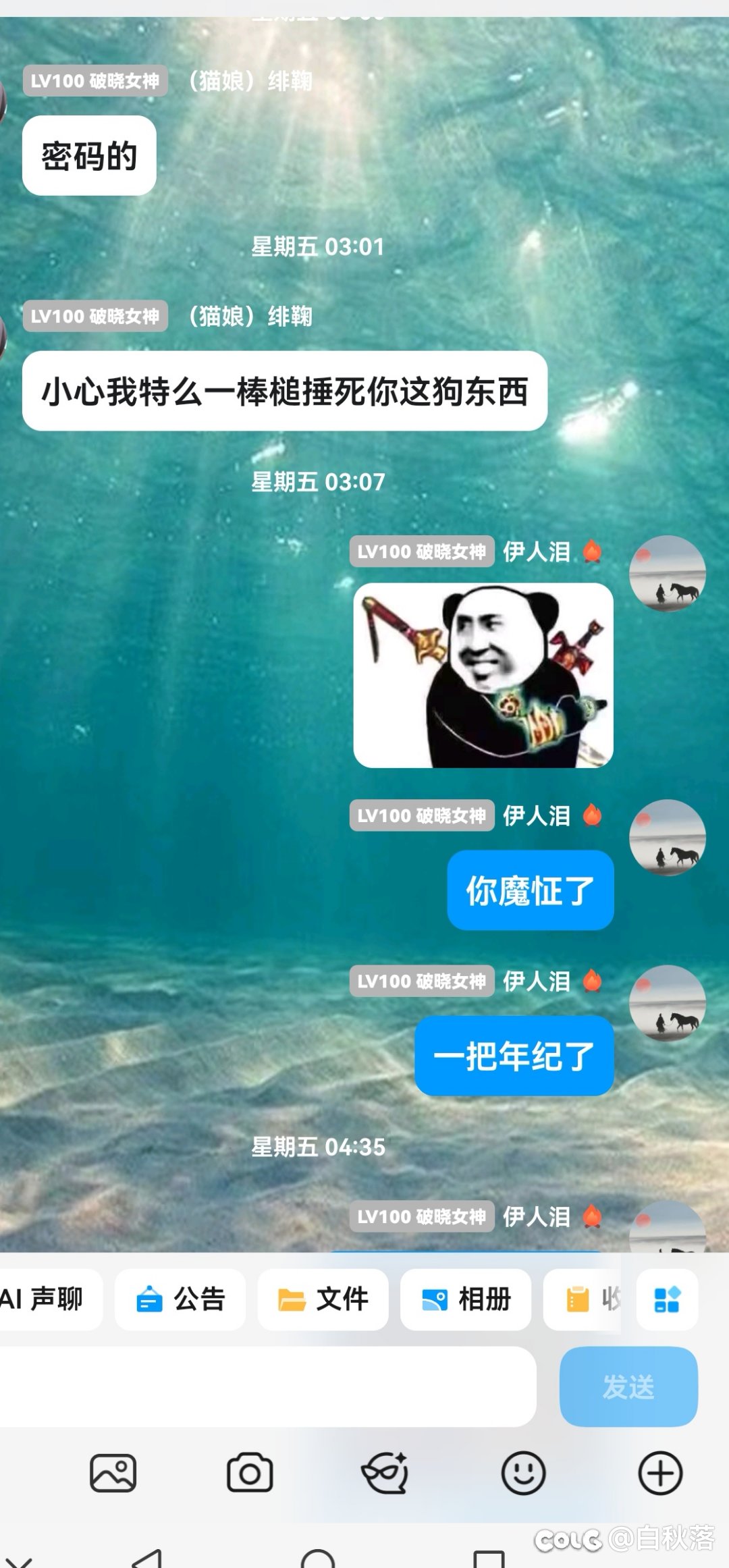This screenshot has height=1568, width=729.
Task: View the panda meme sticker image
Action: pos(483,675)
